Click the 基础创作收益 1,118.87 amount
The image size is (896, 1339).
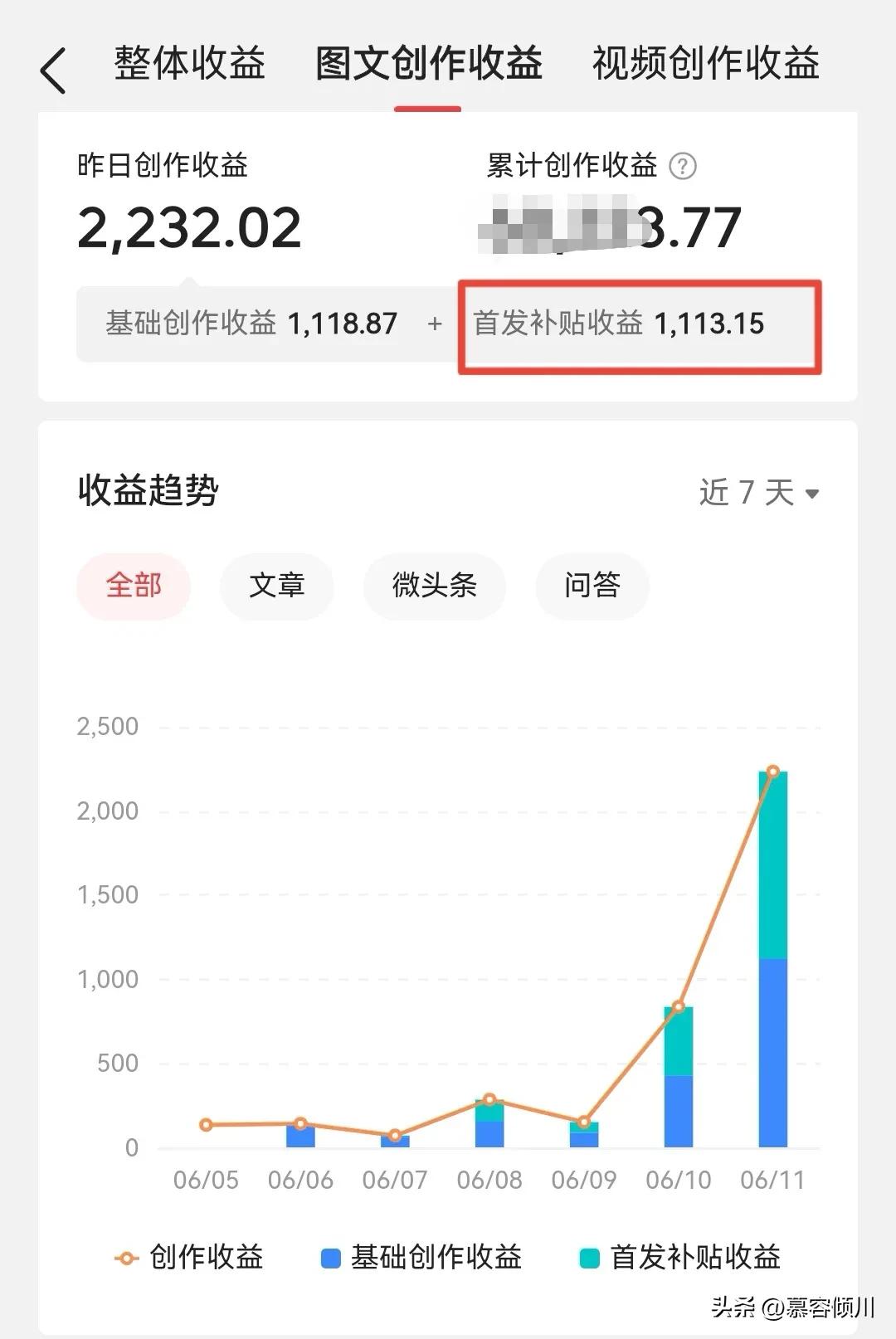click(x=251, y=325)
